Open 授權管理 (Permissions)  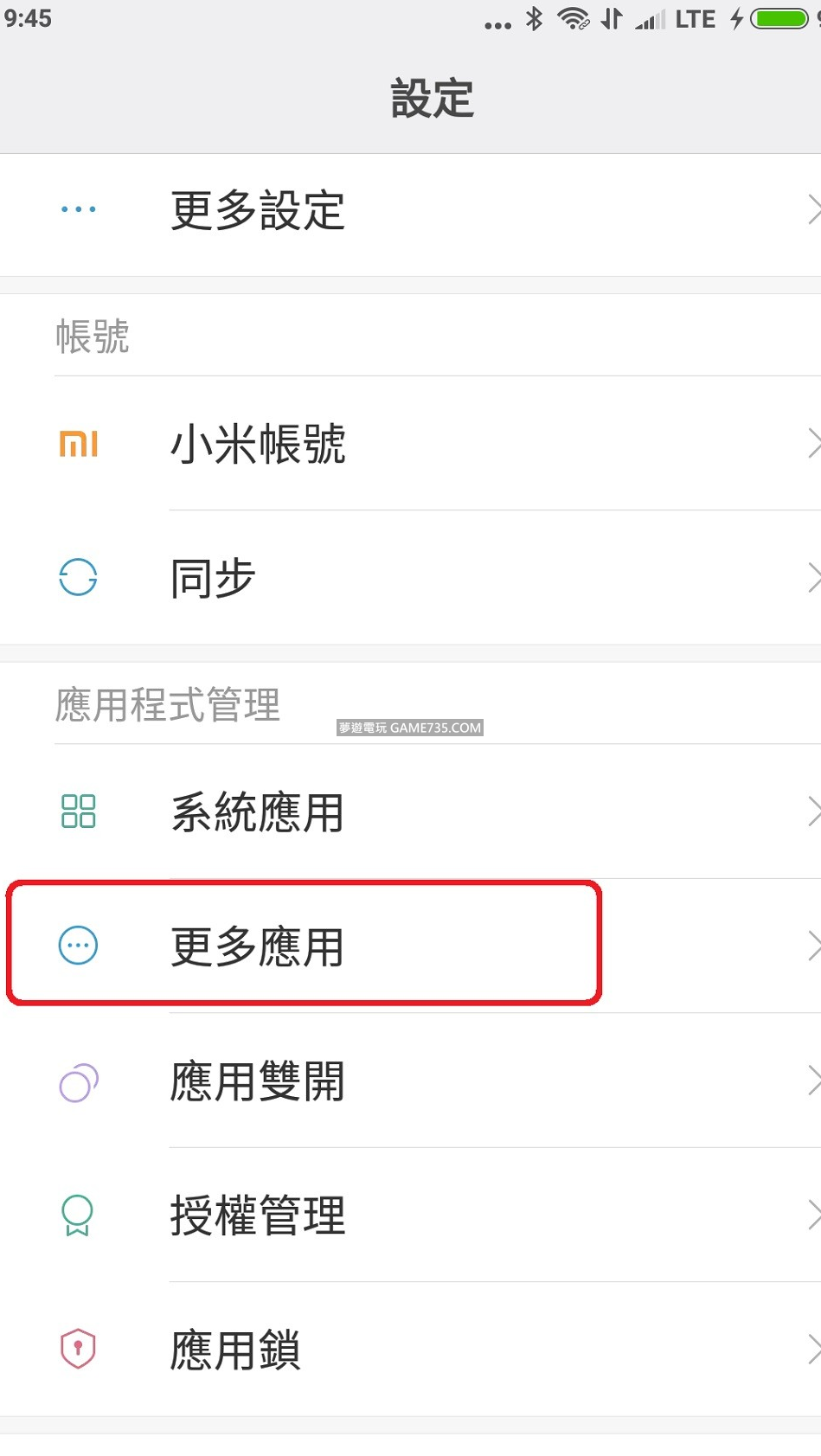point(258,1215)
